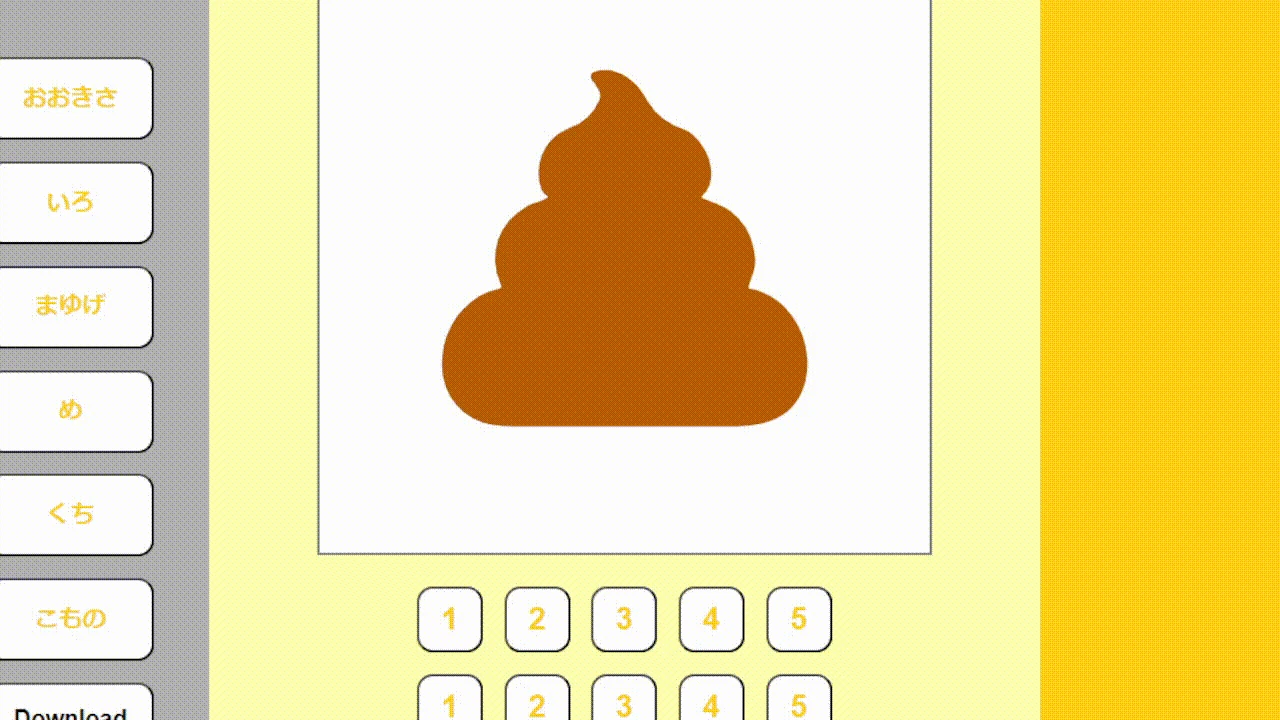Select the いろ color category
1280x720 pixels.
coord(72,202)
